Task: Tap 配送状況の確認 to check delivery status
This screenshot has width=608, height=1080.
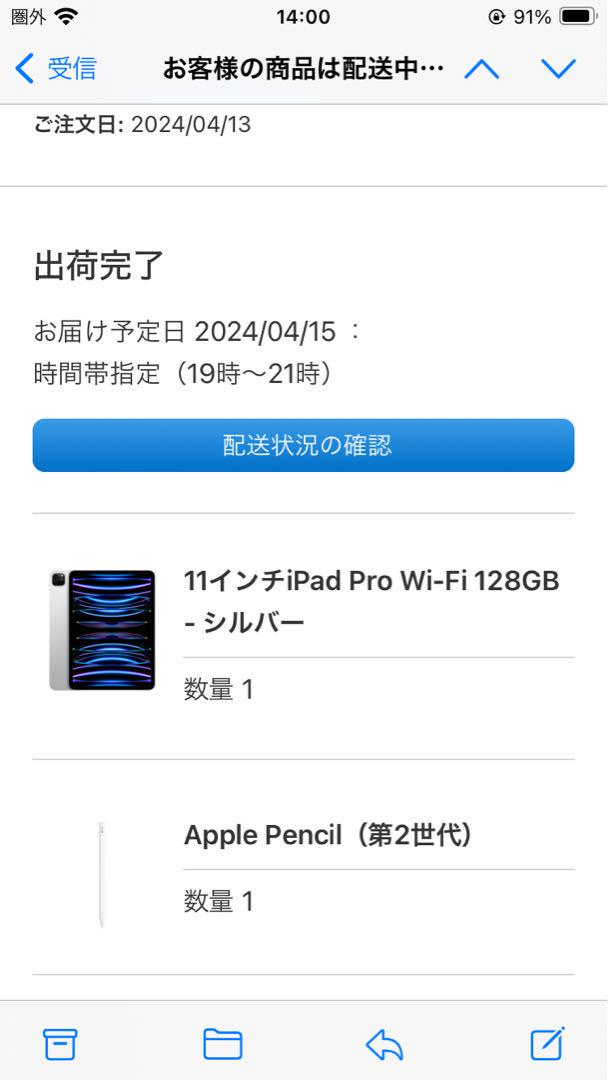Action: tap(304, 445)
